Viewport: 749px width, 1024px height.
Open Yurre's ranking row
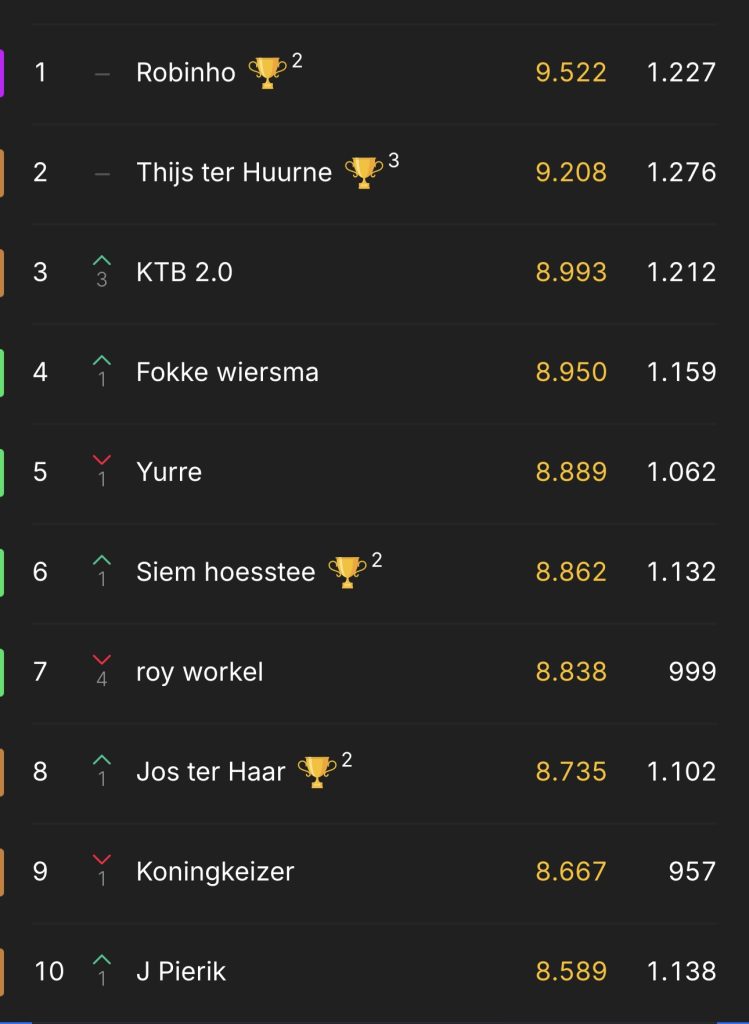(x=169, y=472)
